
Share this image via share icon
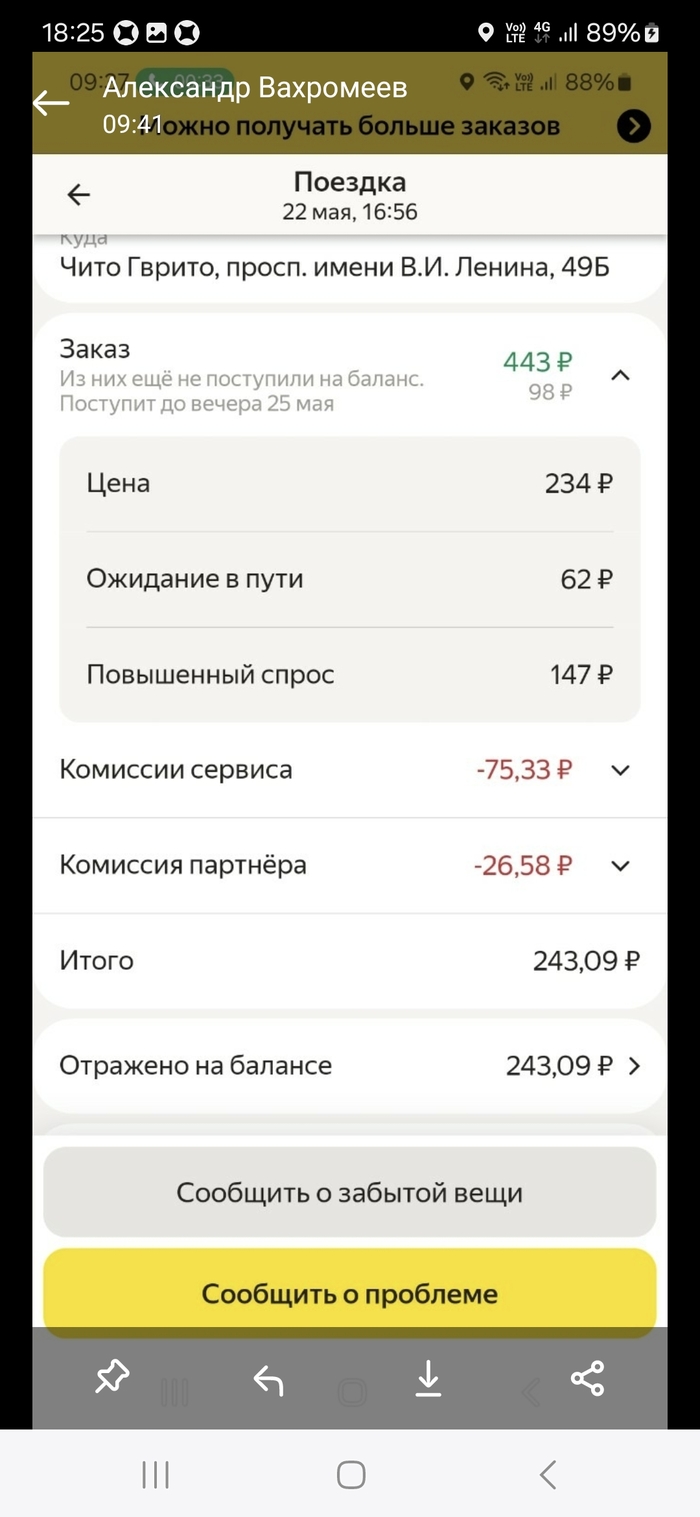tap(587, 1379)
